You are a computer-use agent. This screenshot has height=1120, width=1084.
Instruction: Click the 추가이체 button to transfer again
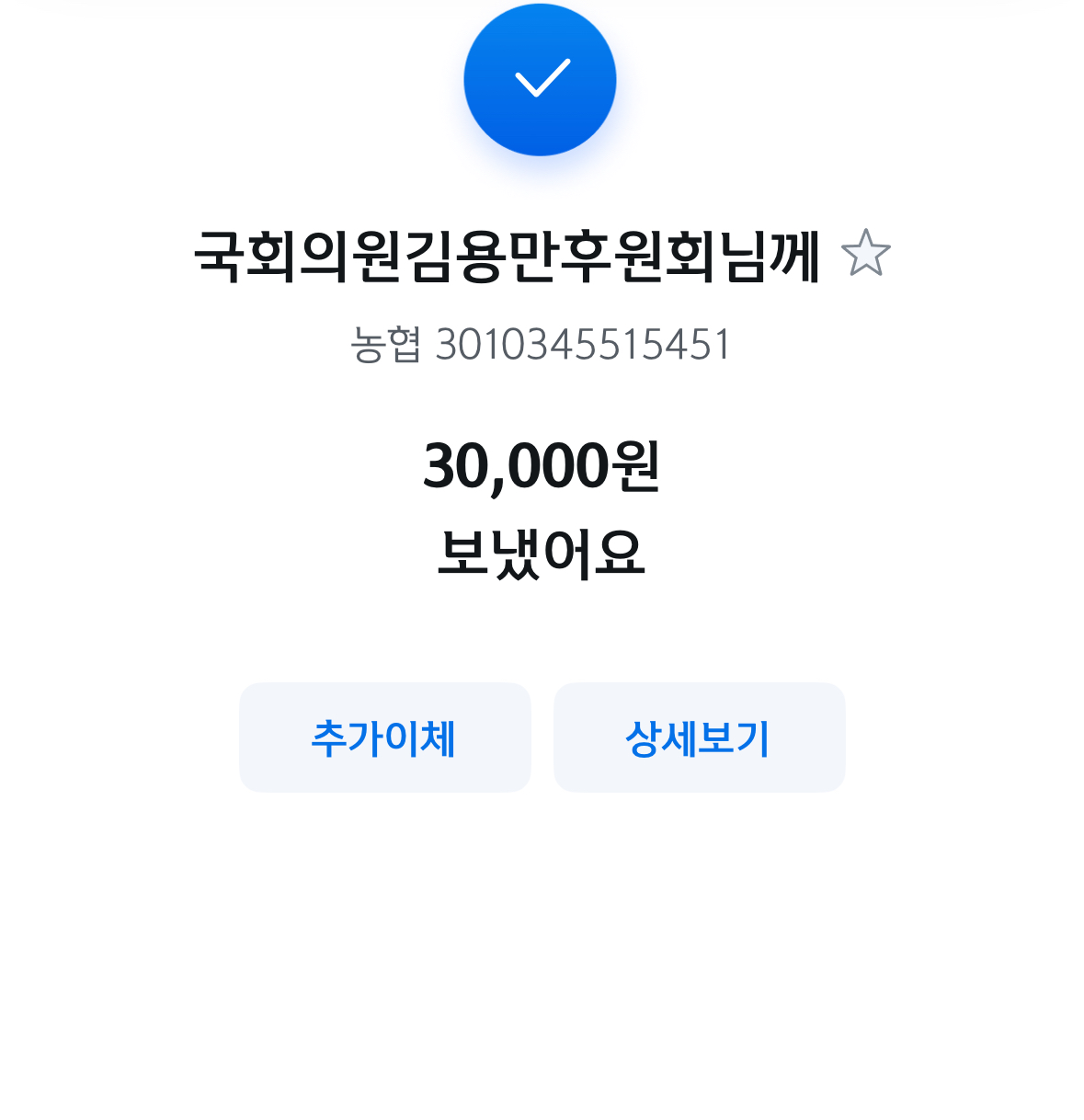pyautogui.click(x=384, y=737)
